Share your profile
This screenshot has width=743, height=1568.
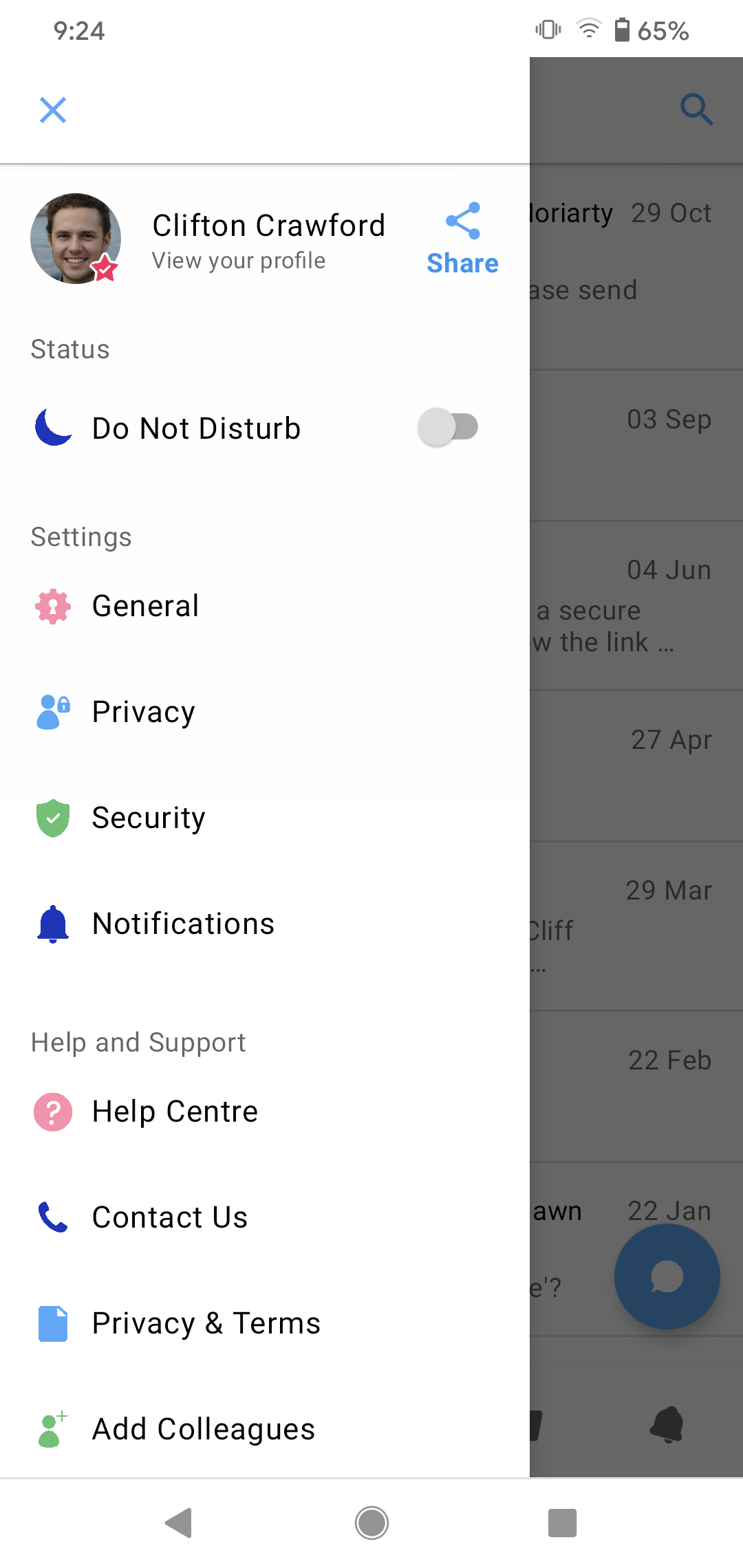[x=462, y=239]
